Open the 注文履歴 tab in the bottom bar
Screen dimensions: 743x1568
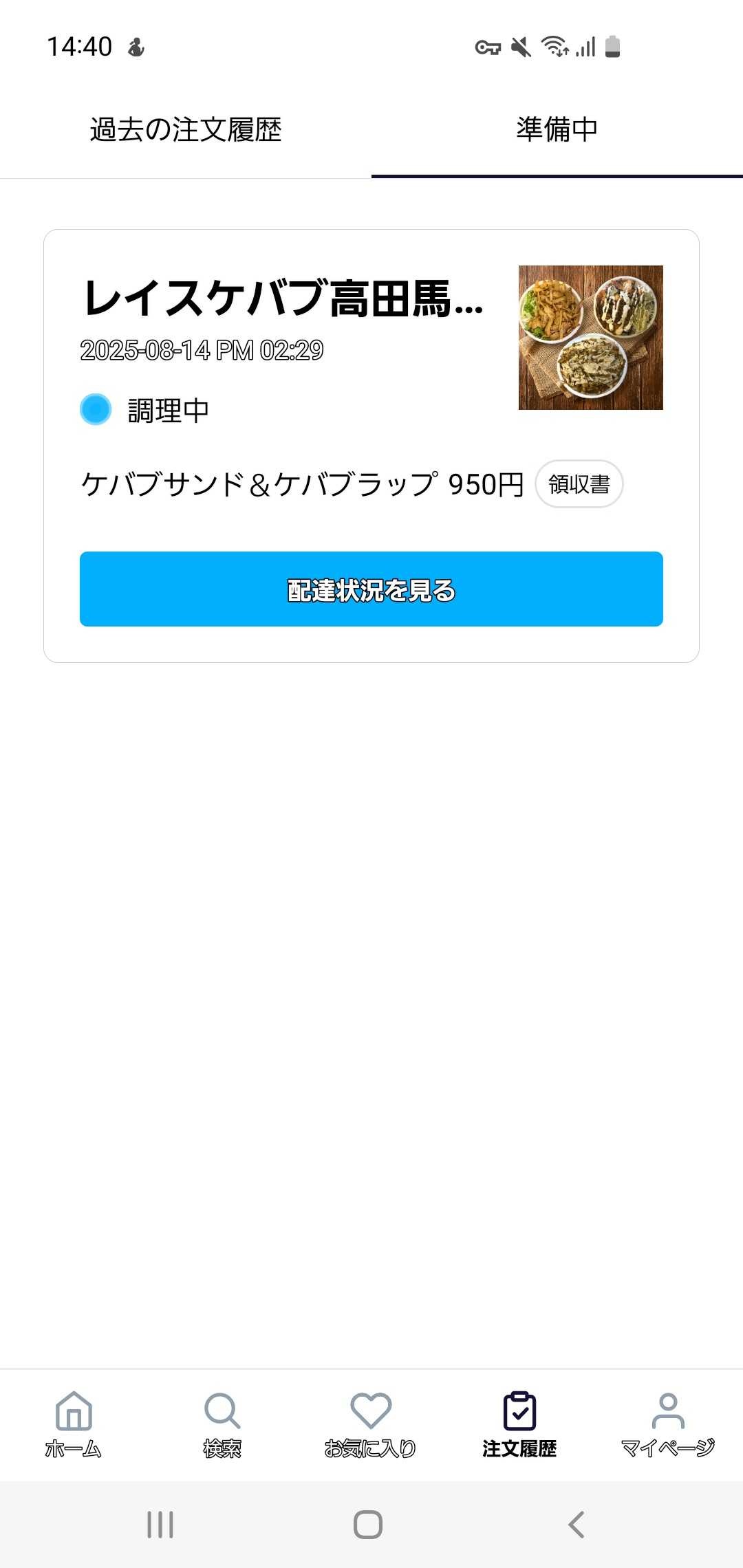519,1424
